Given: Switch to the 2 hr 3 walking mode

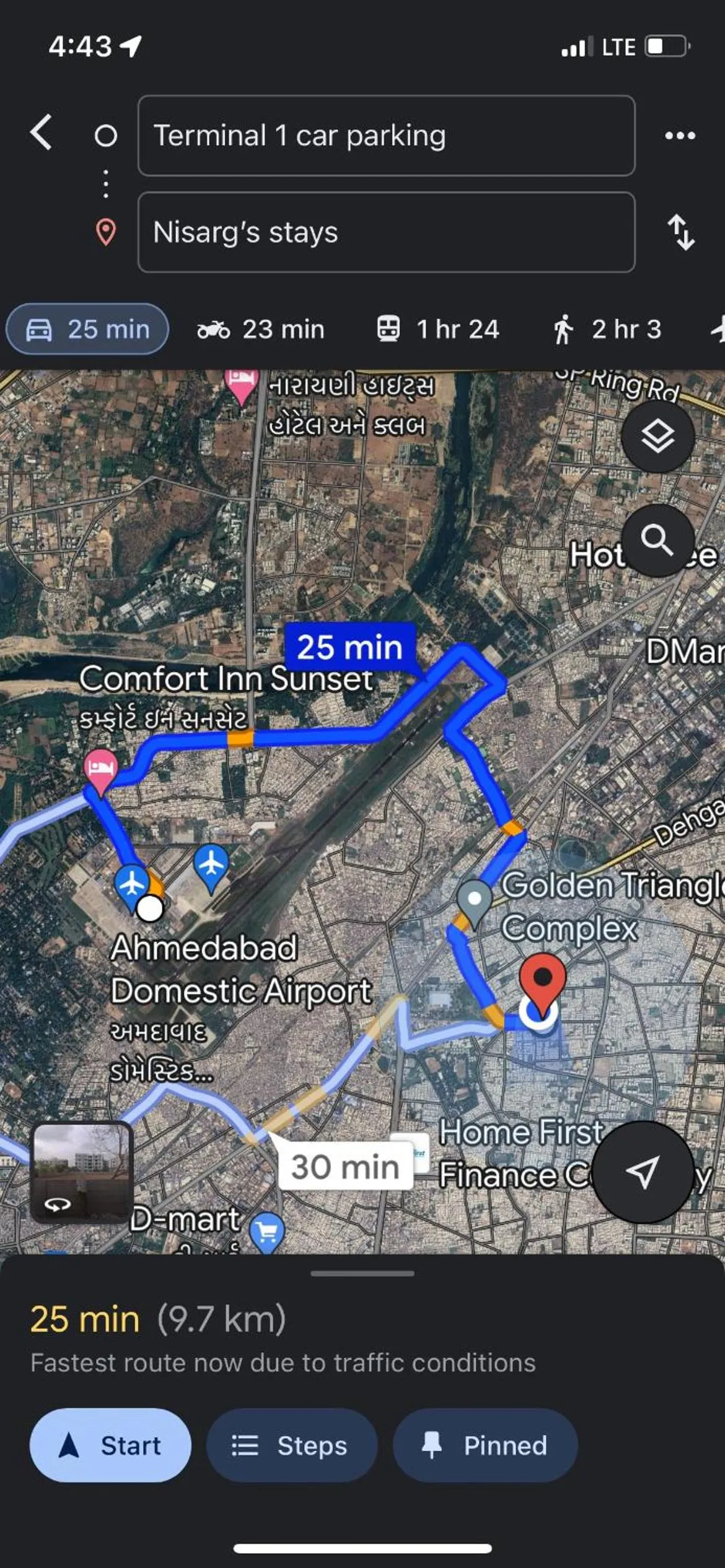Looking at the screenshot, I should point(607,329).
